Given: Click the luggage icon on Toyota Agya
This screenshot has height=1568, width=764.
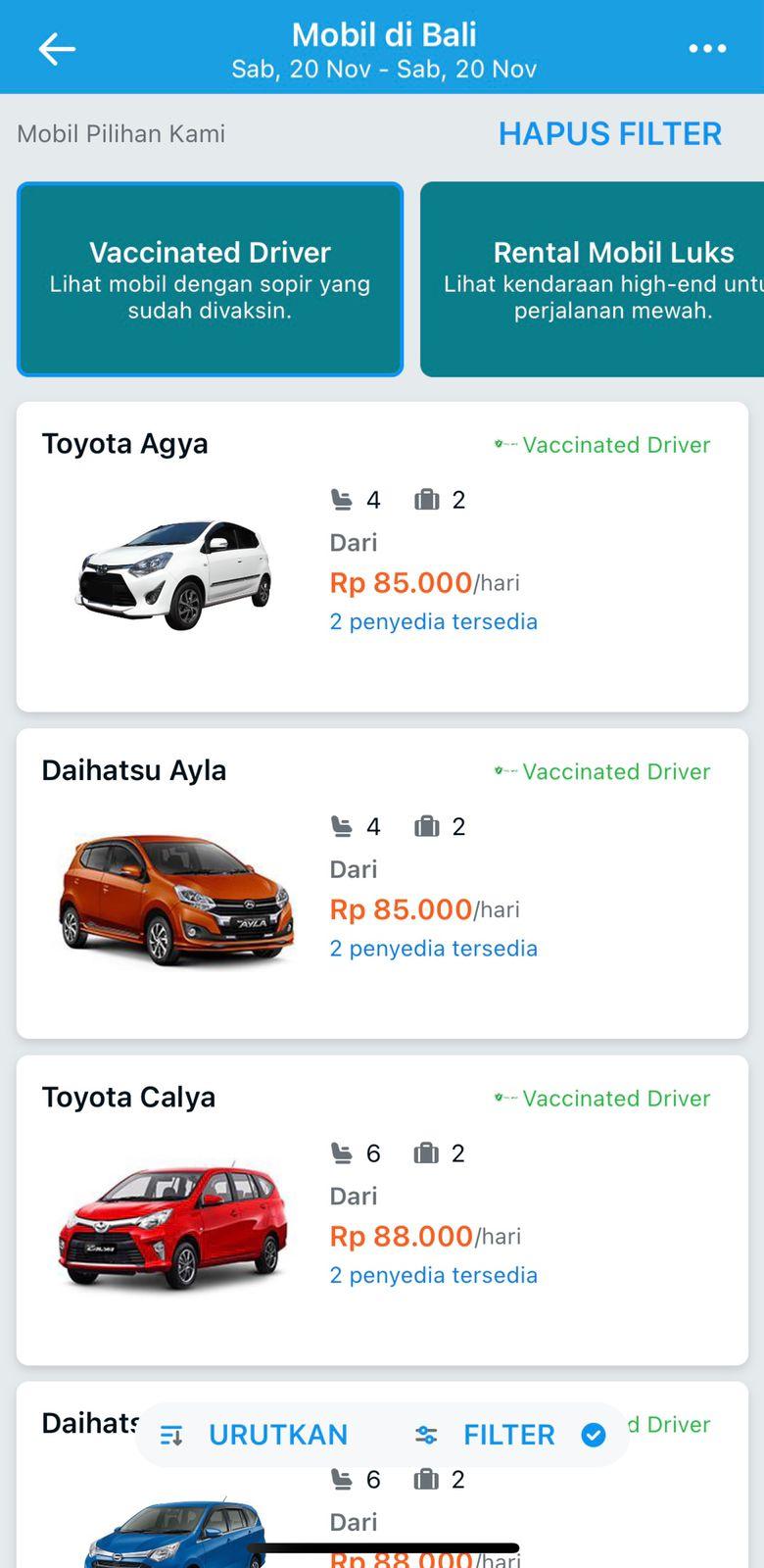Looking at the screenshot, I should click(427, 499).
